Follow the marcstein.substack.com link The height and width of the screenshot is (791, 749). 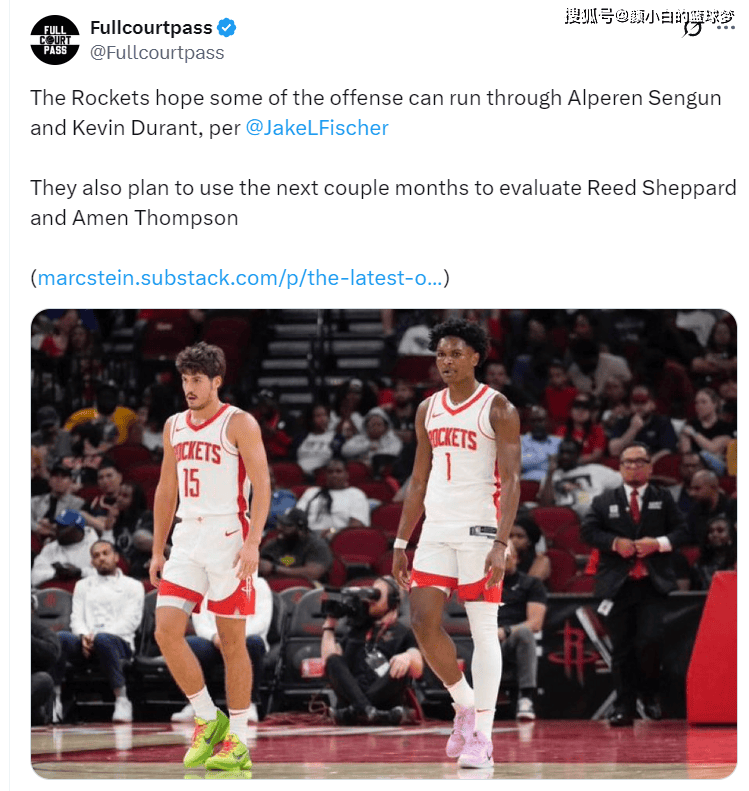[240, 278]
